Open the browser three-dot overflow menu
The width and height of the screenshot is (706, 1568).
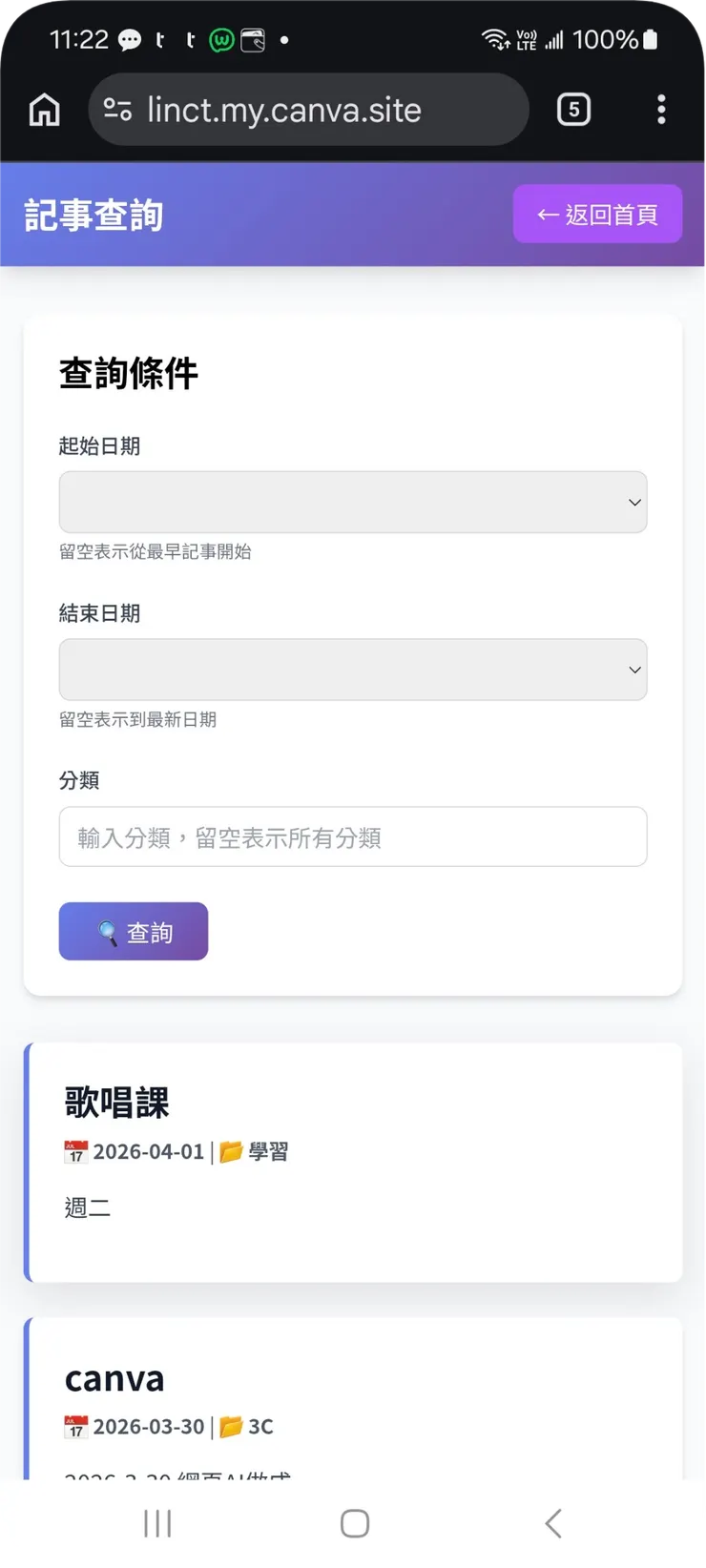click(x=661, y=109)
